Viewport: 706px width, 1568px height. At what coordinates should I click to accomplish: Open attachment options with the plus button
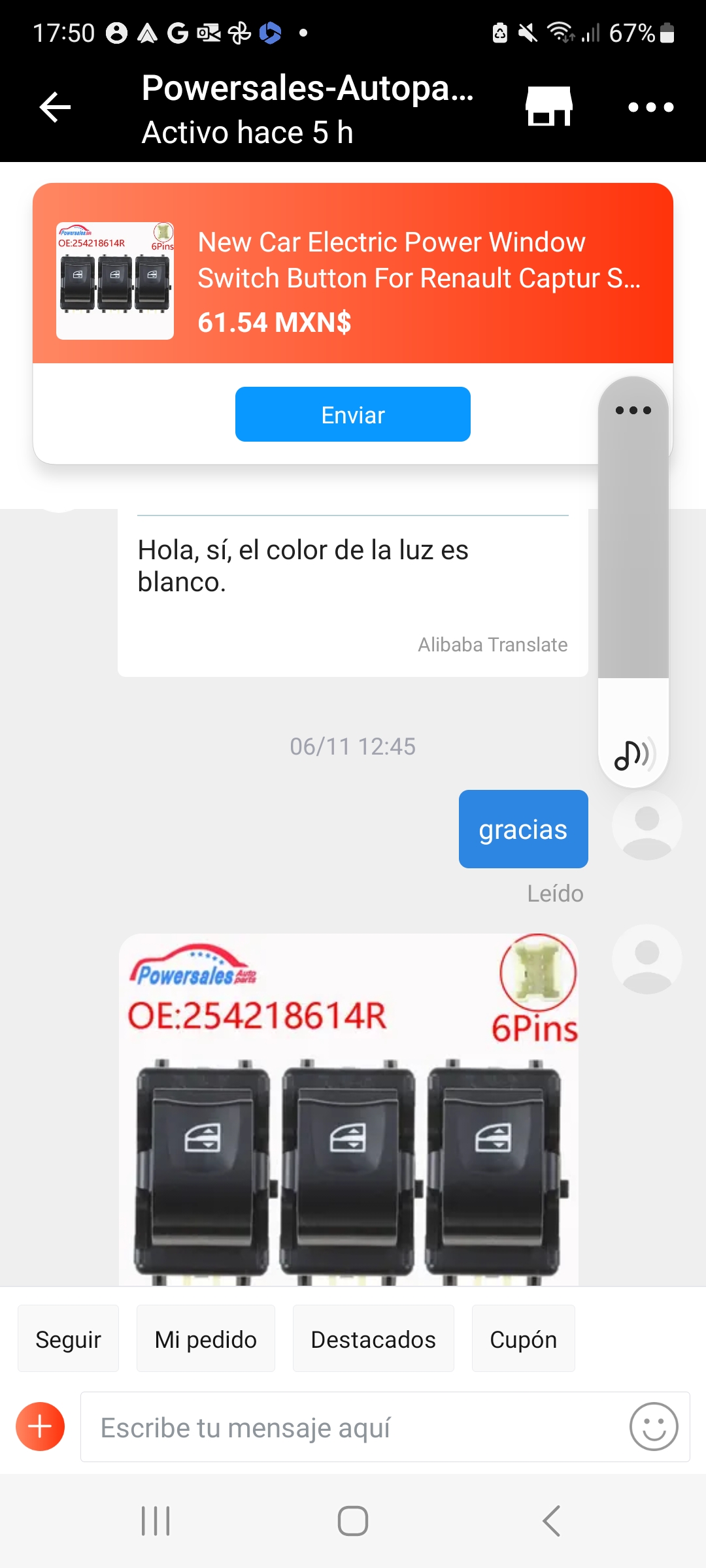coord(41,1426)
